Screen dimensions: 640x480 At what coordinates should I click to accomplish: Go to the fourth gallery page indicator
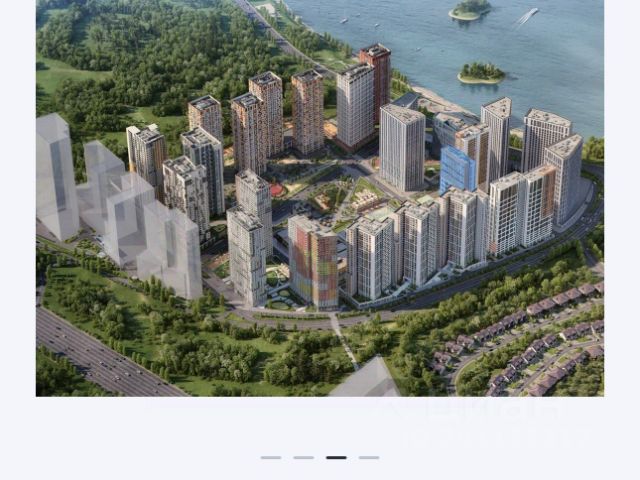[369, 457]
